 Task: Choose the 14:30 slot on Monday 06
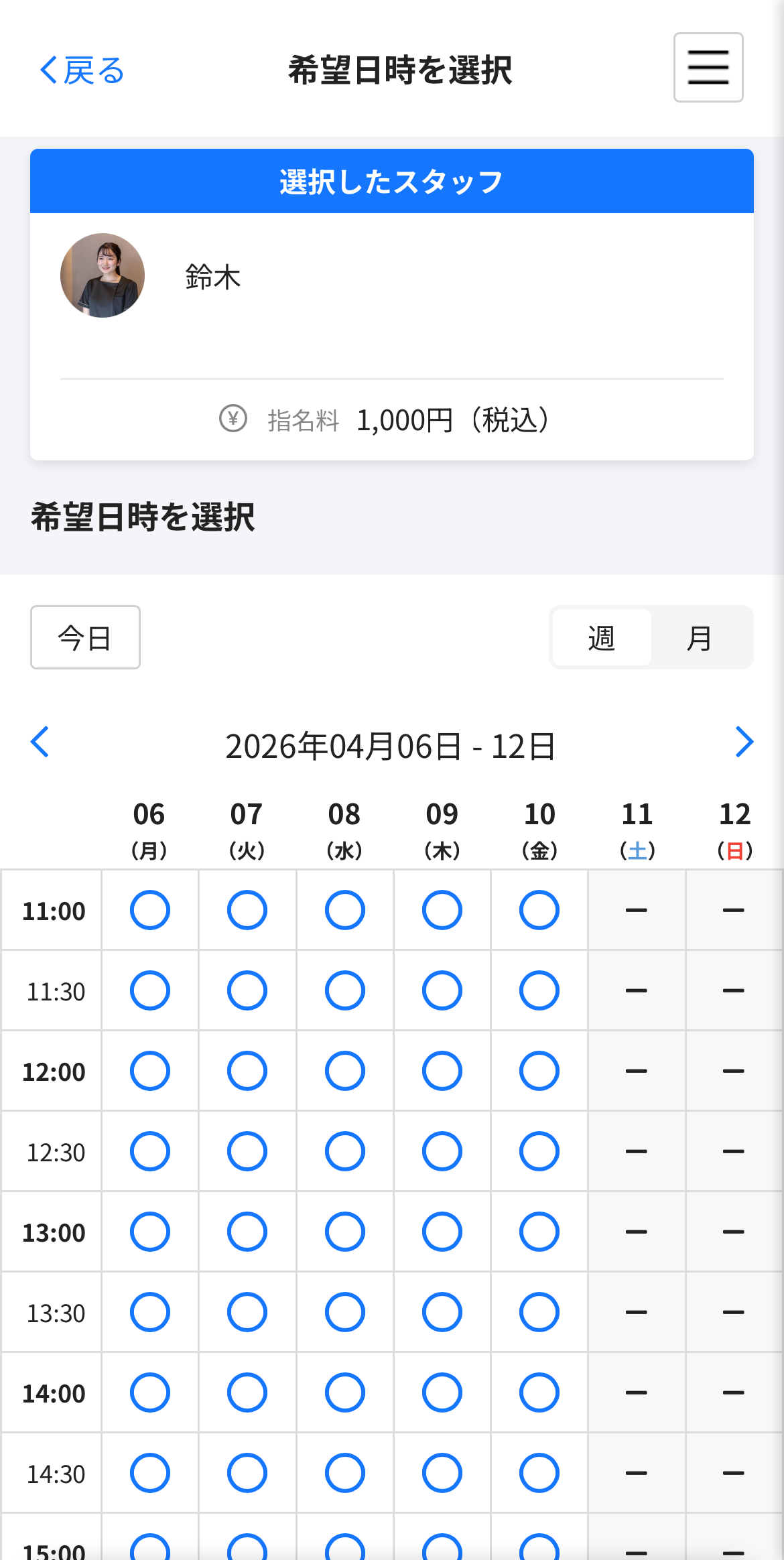tap(149, 1473)
